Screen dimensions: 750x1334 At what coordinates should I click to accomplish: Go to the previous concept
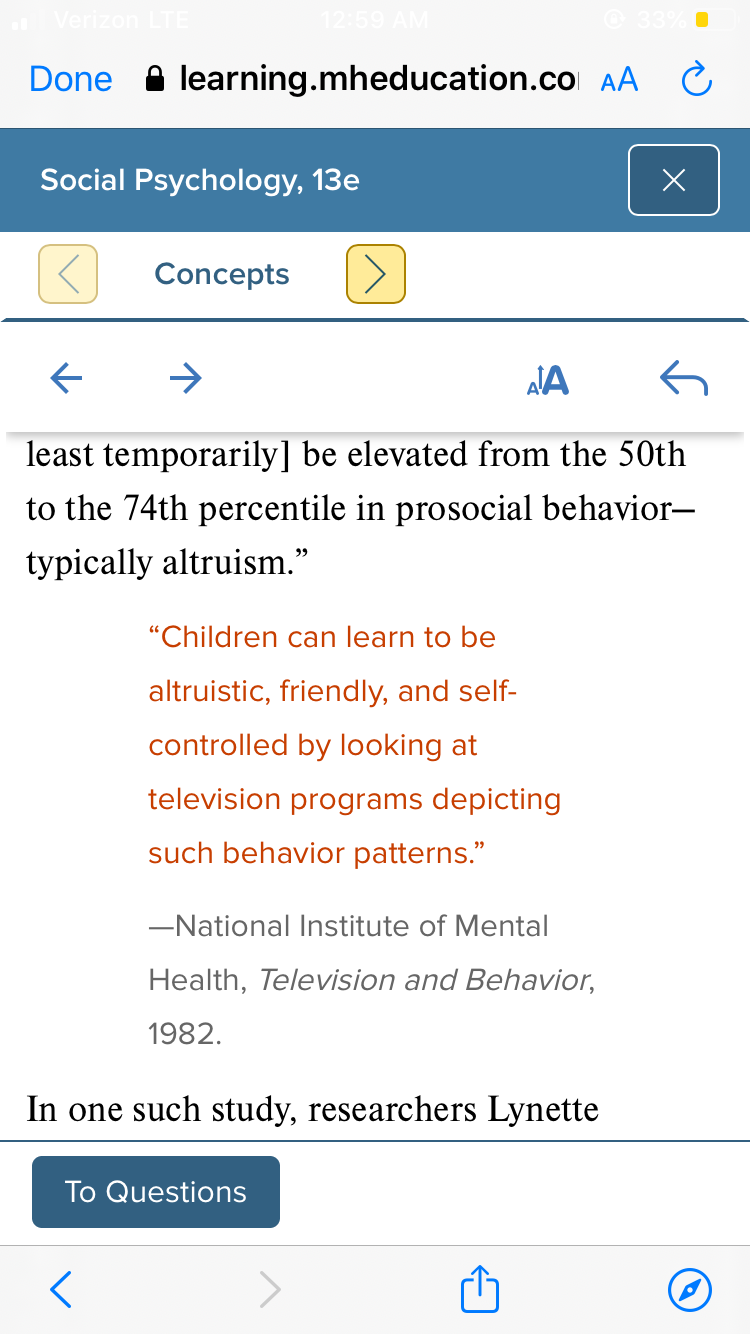[68, 274]
